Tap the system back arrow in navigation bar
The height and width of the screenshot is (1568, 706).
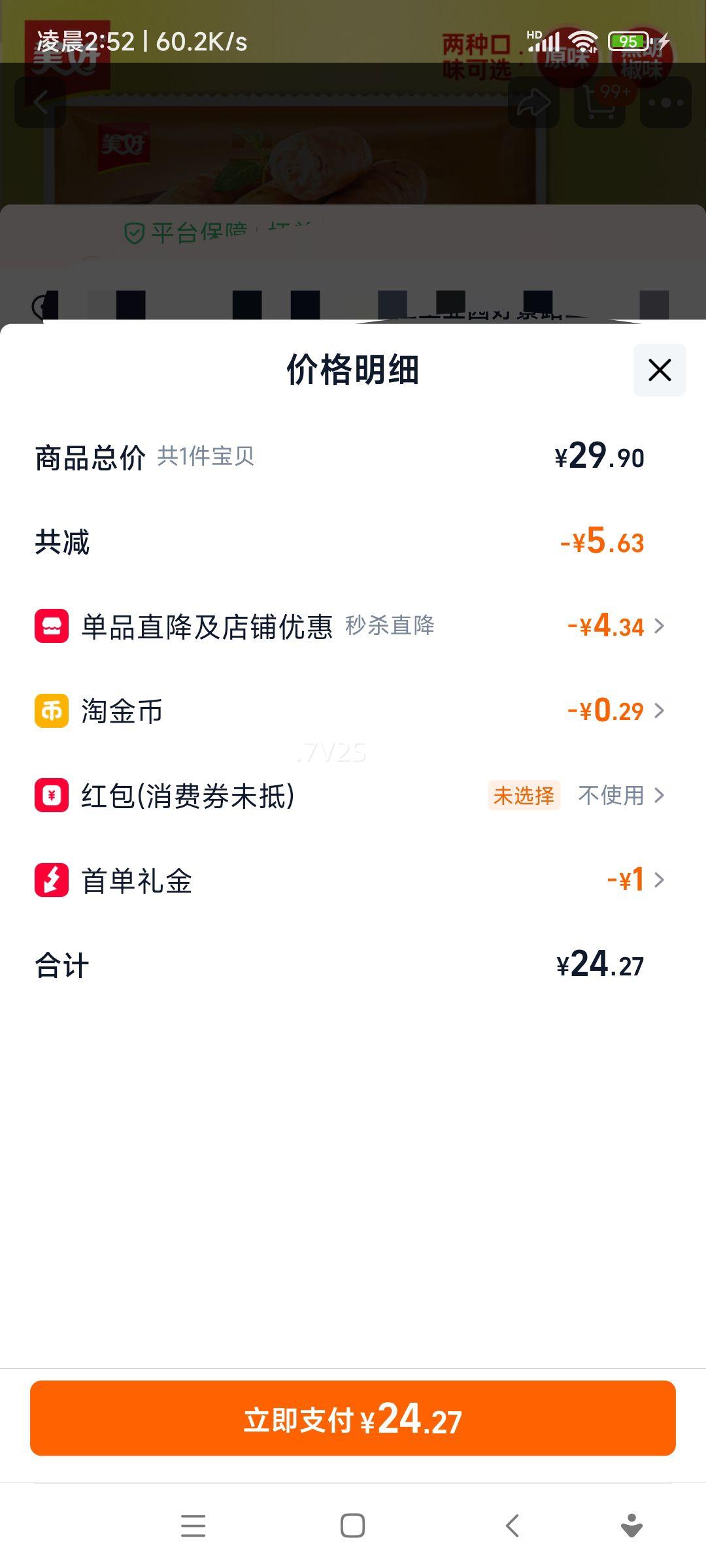pos(511,1526)
